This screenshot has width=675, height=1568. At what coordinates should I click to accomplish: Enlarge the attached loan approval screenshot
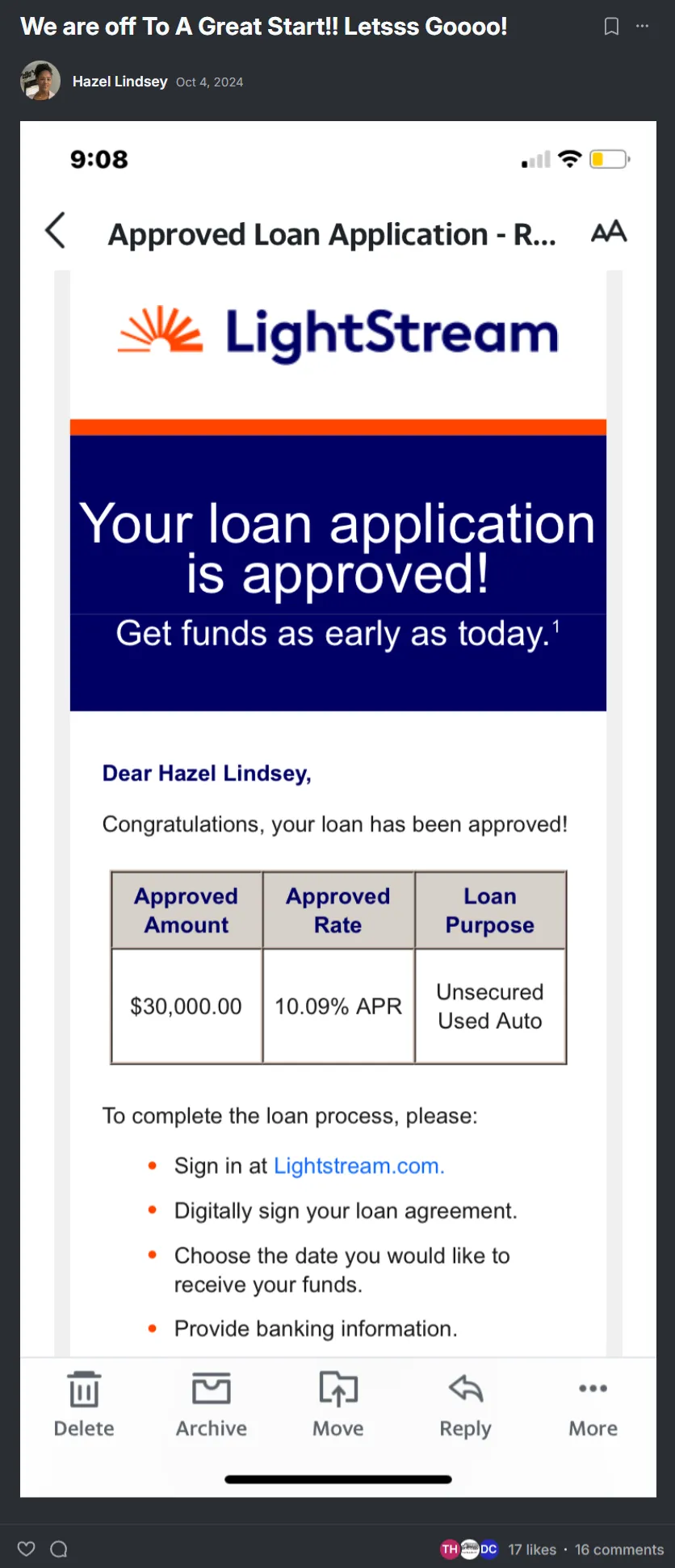337,807
